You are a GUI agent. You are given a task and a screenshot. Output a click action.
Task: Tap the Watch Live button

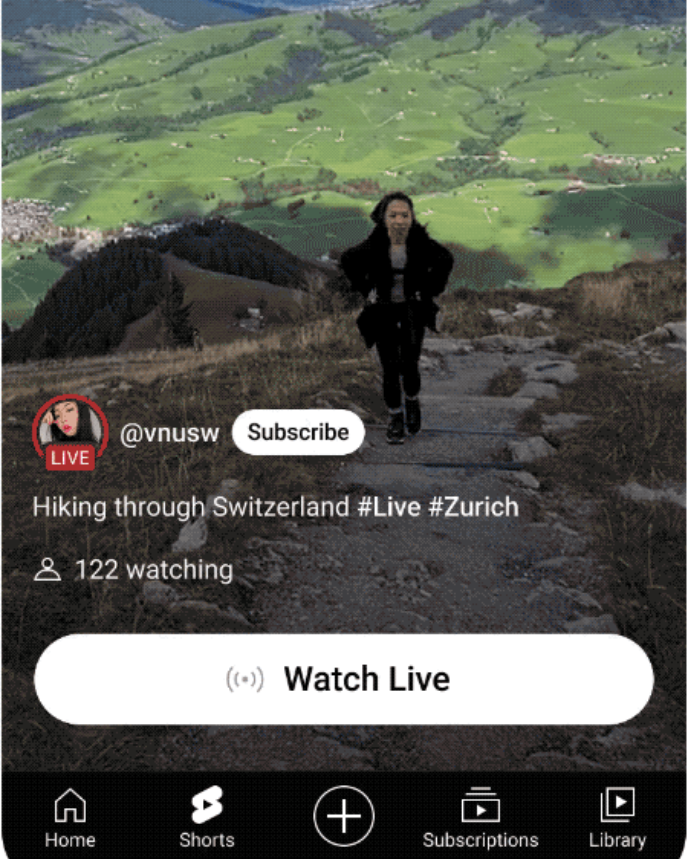pos(343,679)
